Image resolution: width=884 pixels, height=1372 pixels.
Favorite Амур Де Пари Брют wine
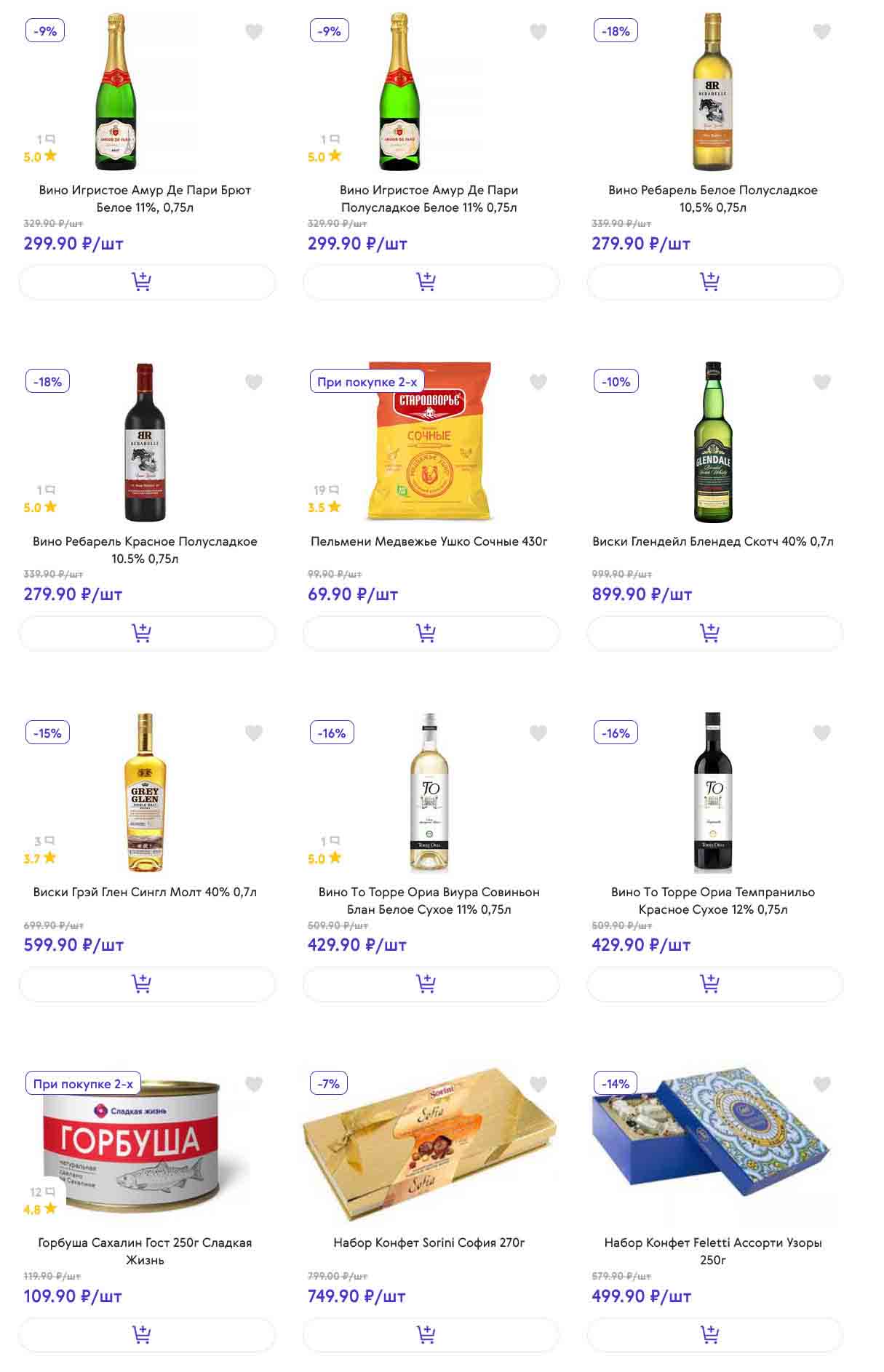click(x=253, y=32)
